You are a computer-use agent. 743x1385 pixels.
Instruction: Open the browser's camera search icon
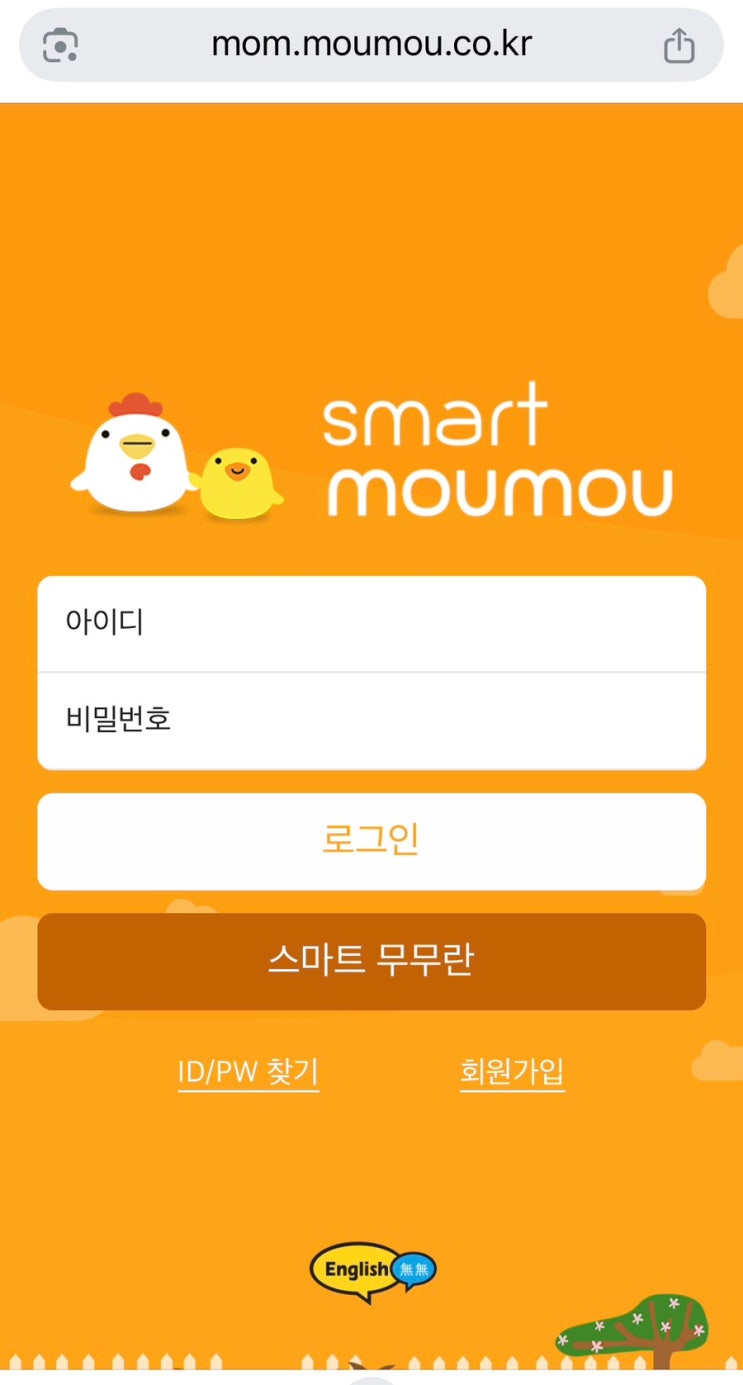[61, 45]
